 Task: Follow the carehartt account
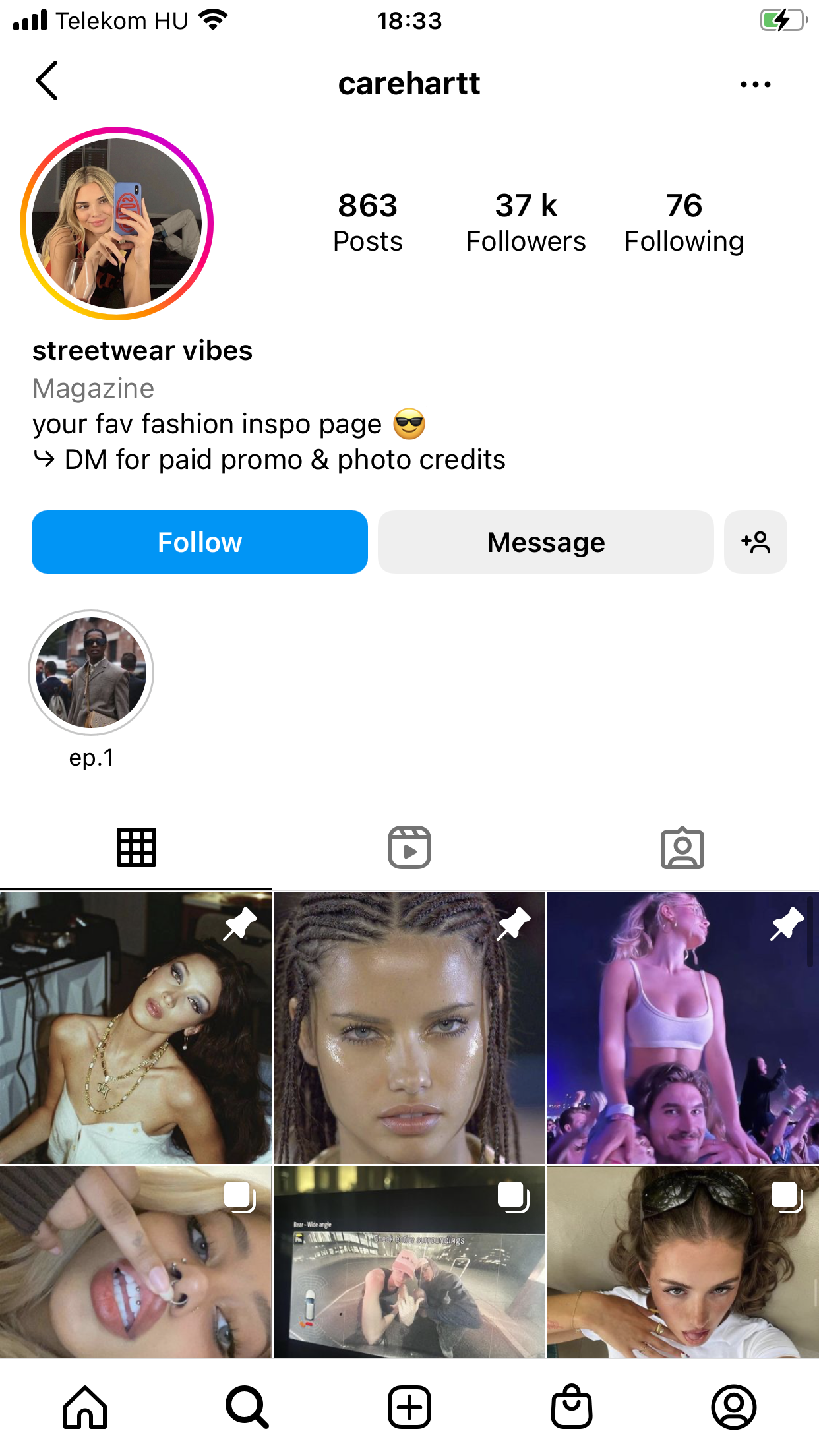point(200,542)
